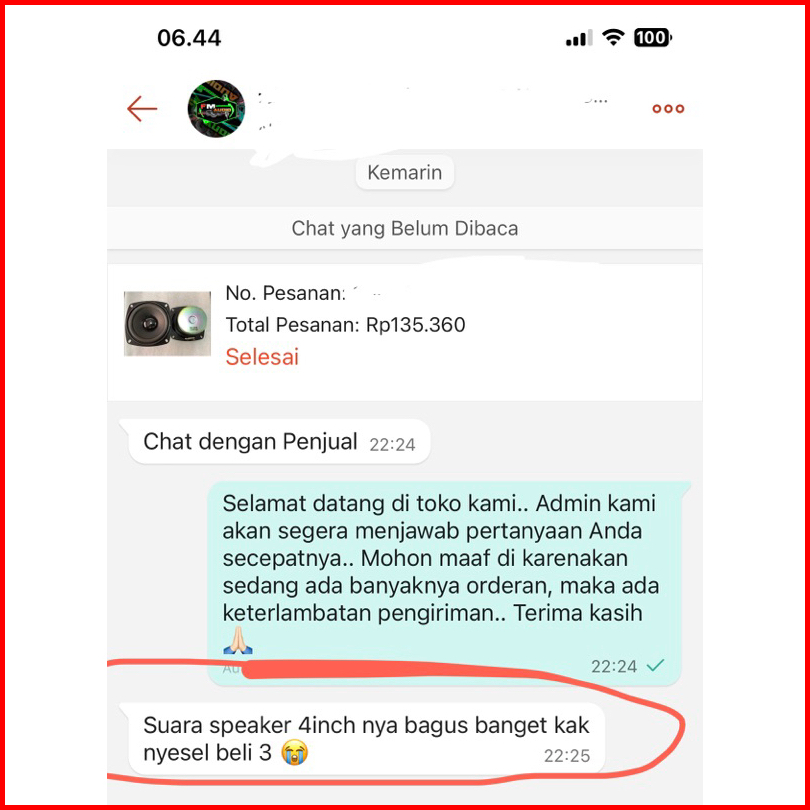Open the three-dot overflow menu

tap(668, 109)
